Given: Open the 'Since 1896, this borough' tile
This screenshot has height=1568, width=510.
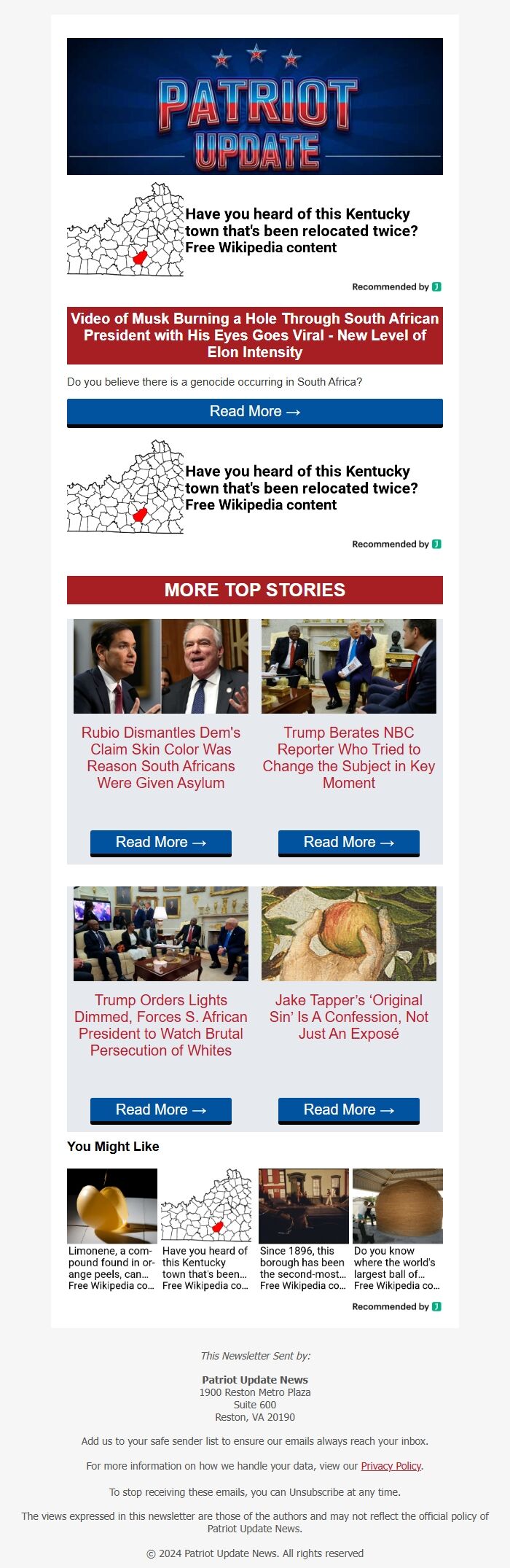Looking at the screenshot, I should pos(303,1229).
